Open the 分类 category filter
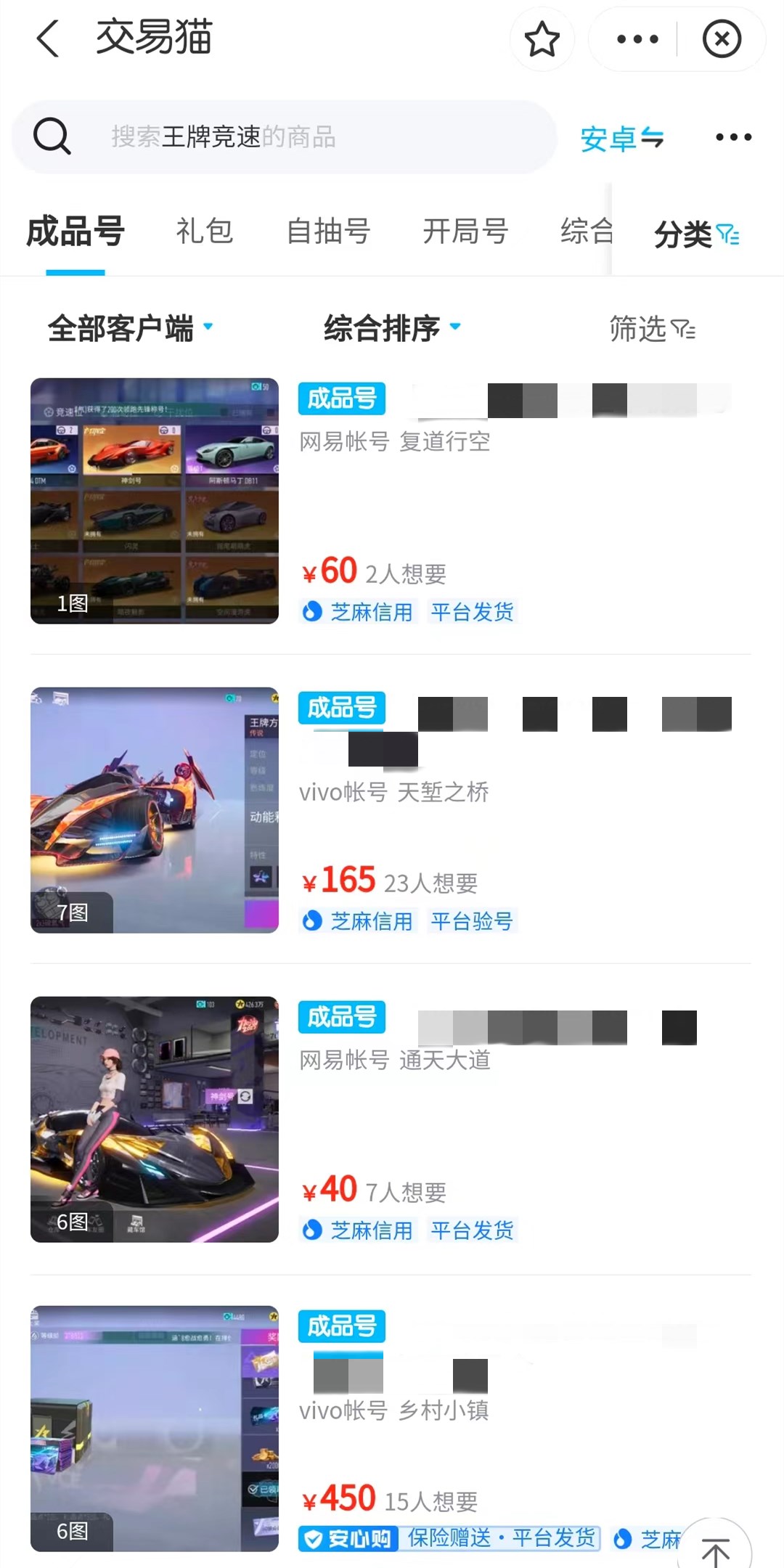The image size is (784, 1568). pyautogui.click(x=695, y=234)
